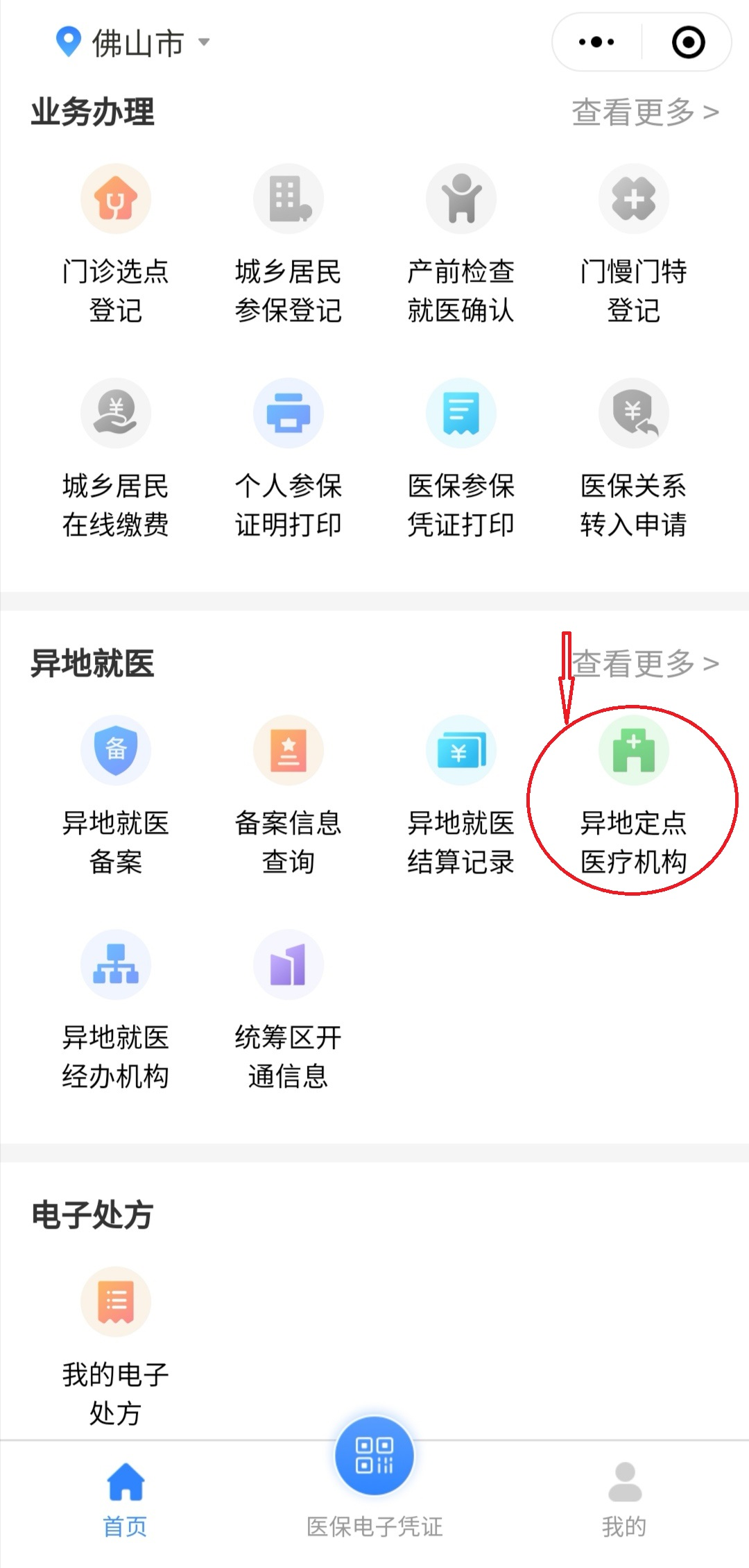Open 城乡居民参保登记
749x1568 pixels.
[x=289, y=244]
